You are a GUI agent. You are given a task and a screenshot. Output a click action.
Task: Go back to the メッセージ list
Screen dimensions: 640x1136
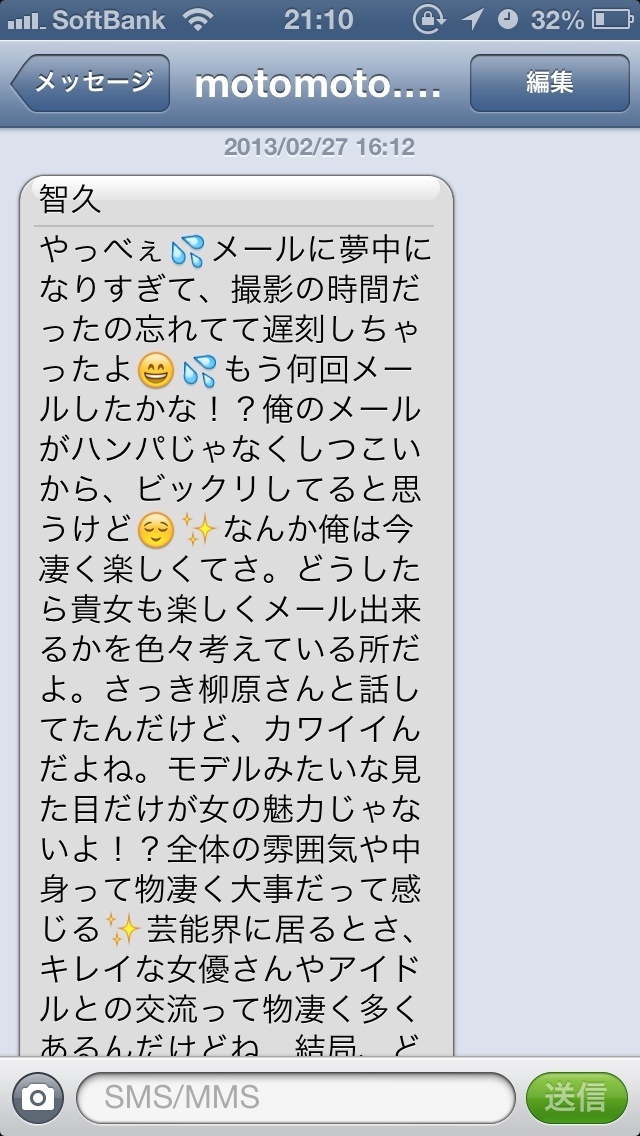(x=90, y=83)
